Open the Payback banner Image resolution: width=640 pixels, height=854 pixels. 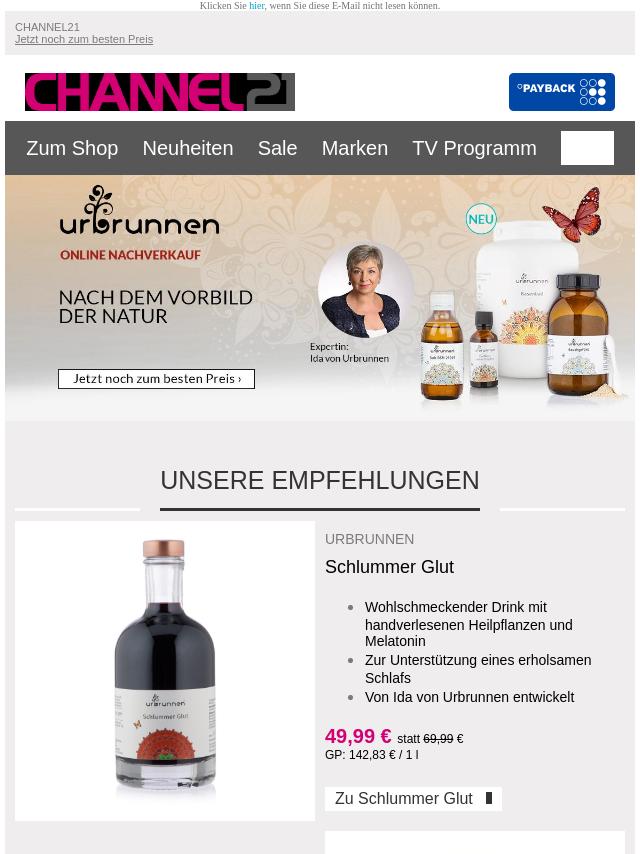click(x=561, y=92)
